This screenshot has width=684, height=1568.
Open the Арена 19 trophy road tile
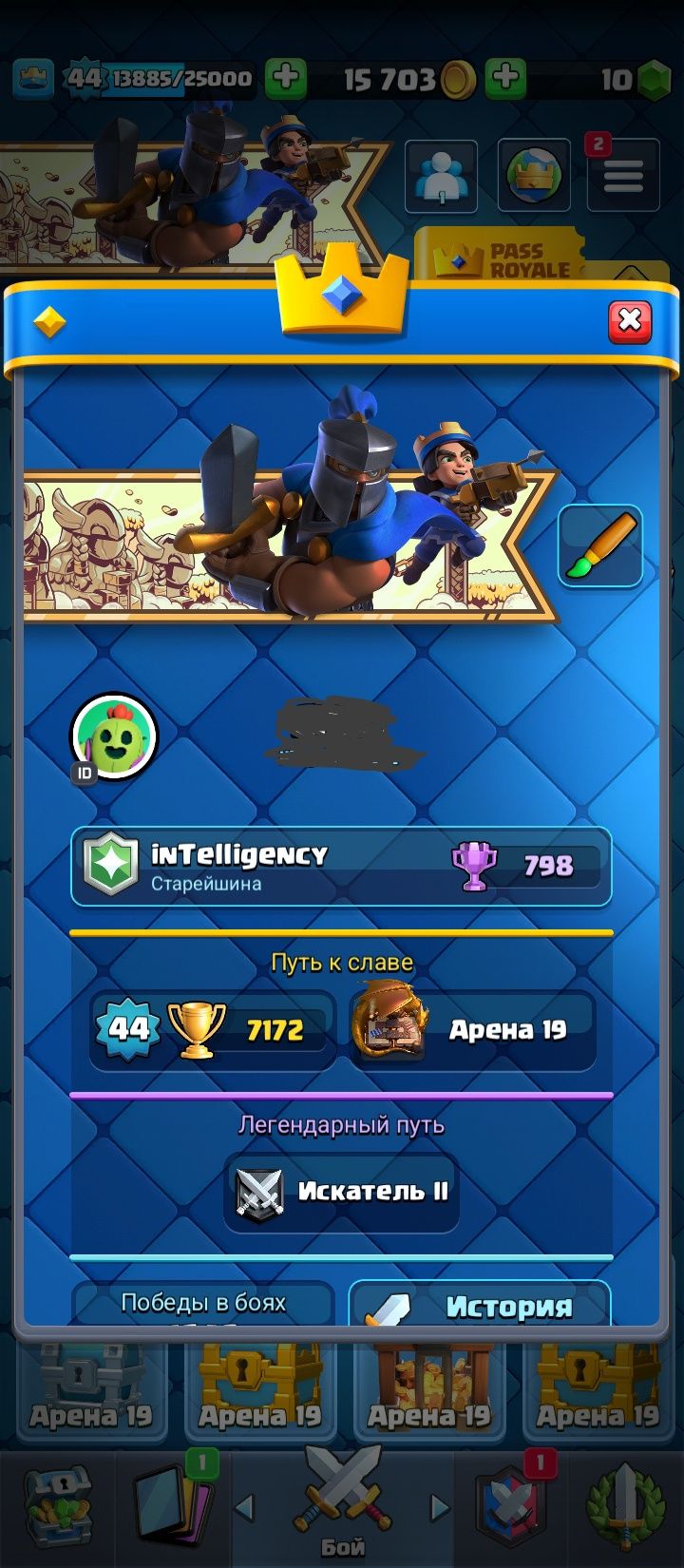[472, 1030]
